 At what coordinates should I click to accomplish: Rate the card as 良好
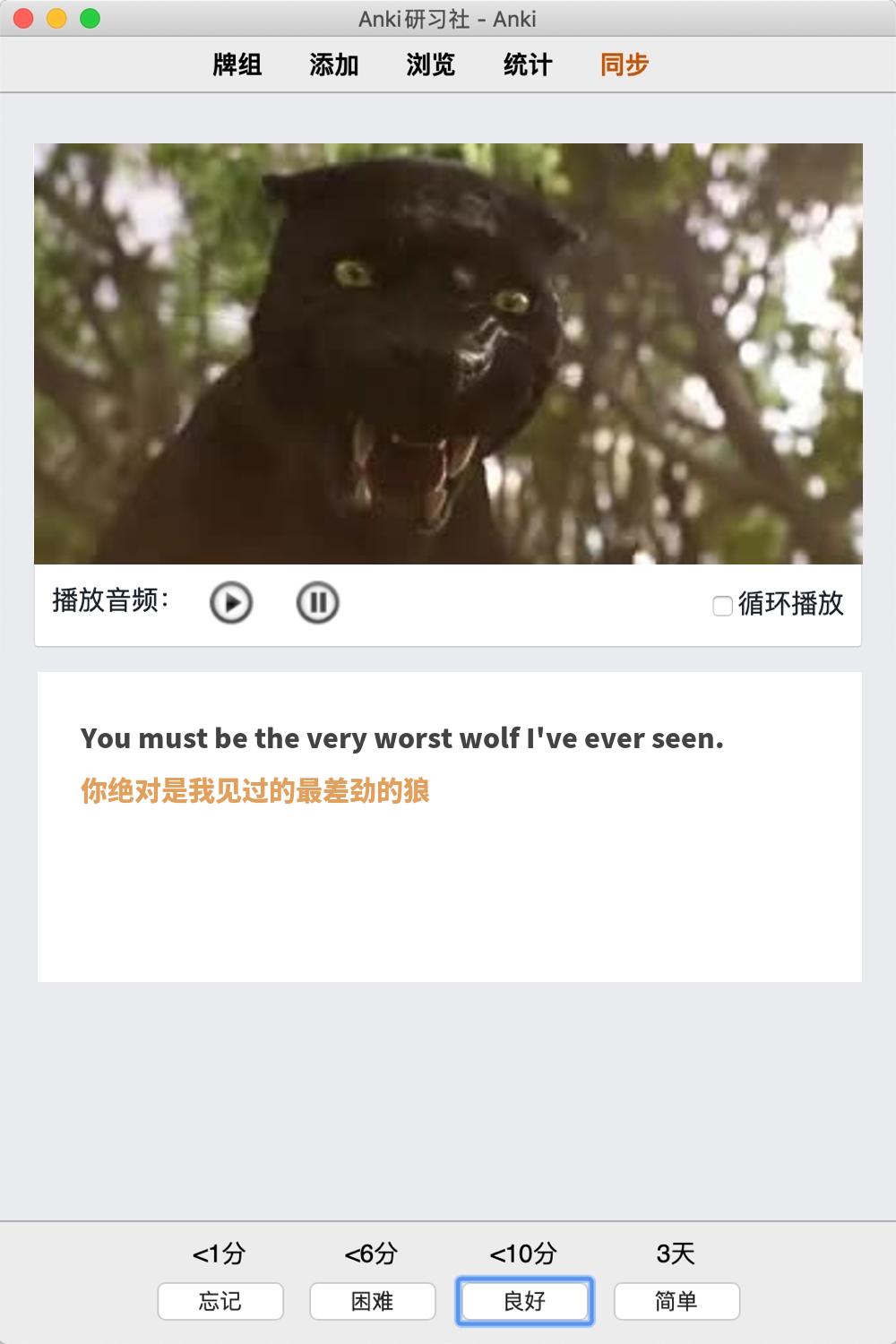click(525, 1301)
